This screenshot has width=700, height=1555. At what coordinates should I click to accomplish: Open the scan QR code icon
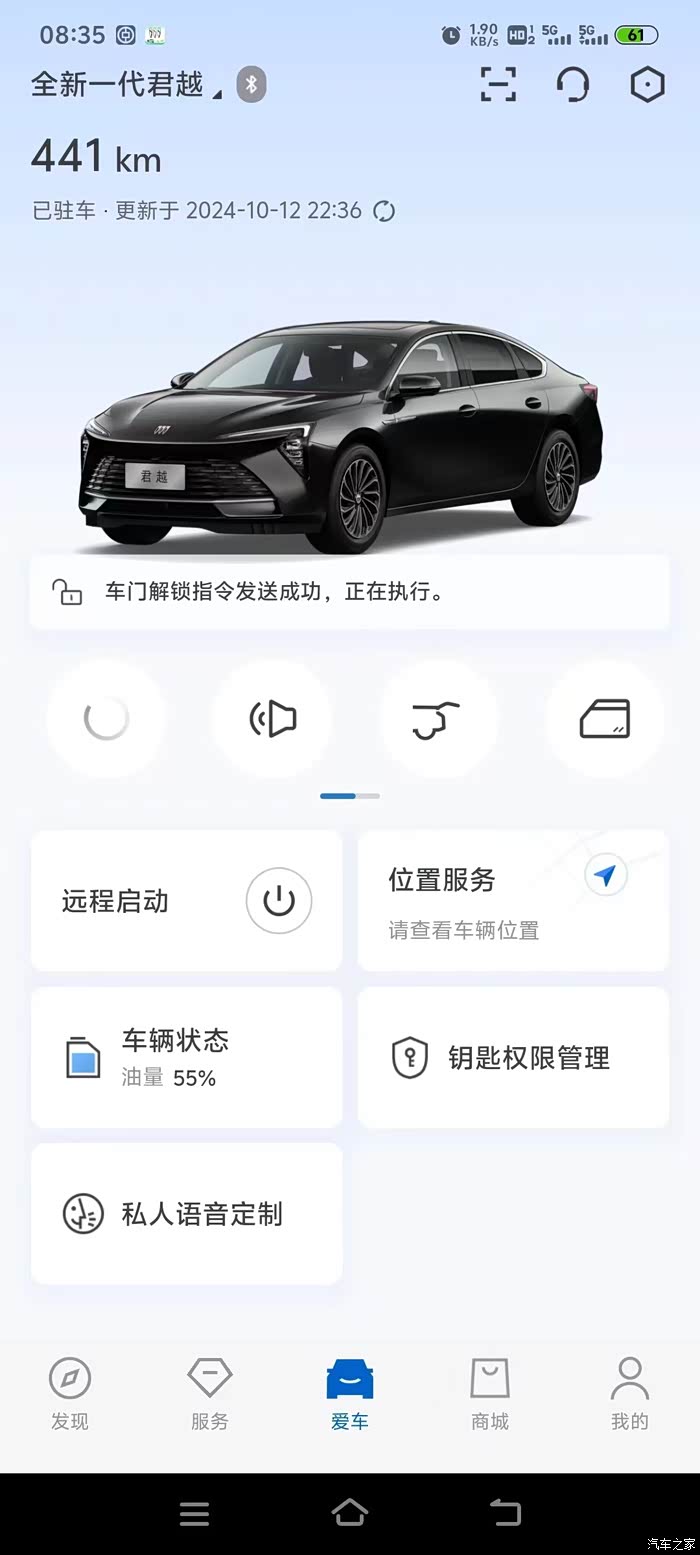pos(498,85)
